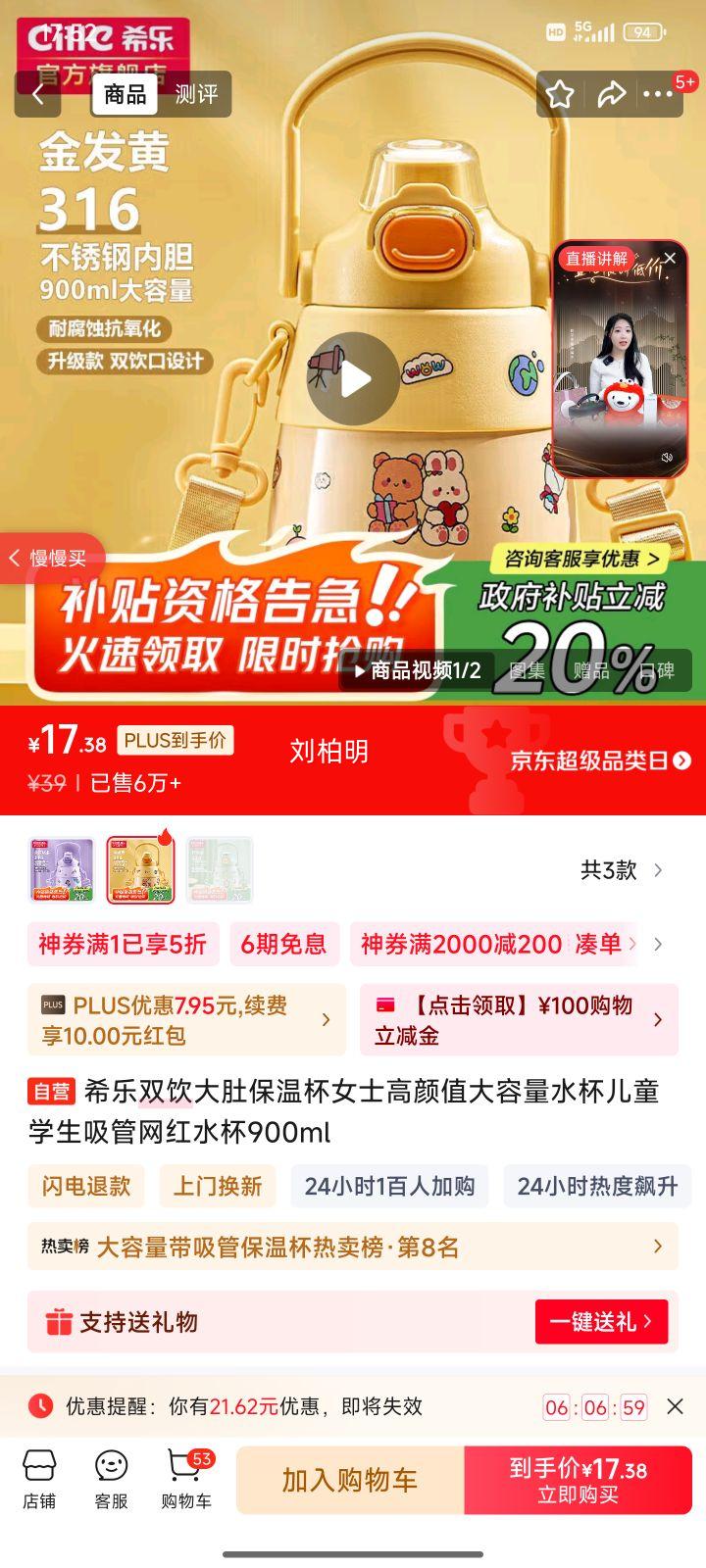Open the 慢慢买 side tab
This screenshot has height=1568, width=706.
(x=49, y=558)
